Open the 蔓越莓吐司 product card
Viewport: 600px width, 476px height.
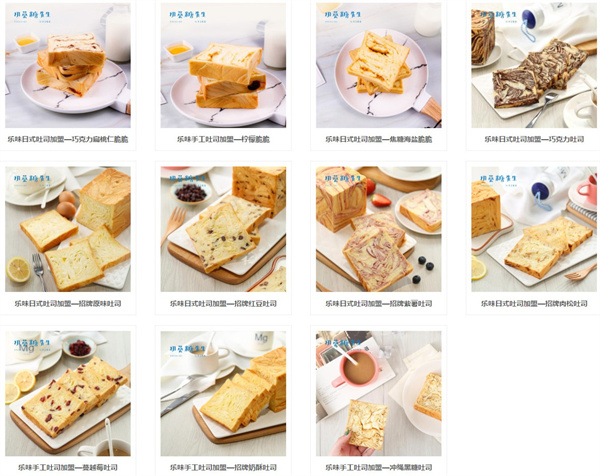[x=67, y=393]
